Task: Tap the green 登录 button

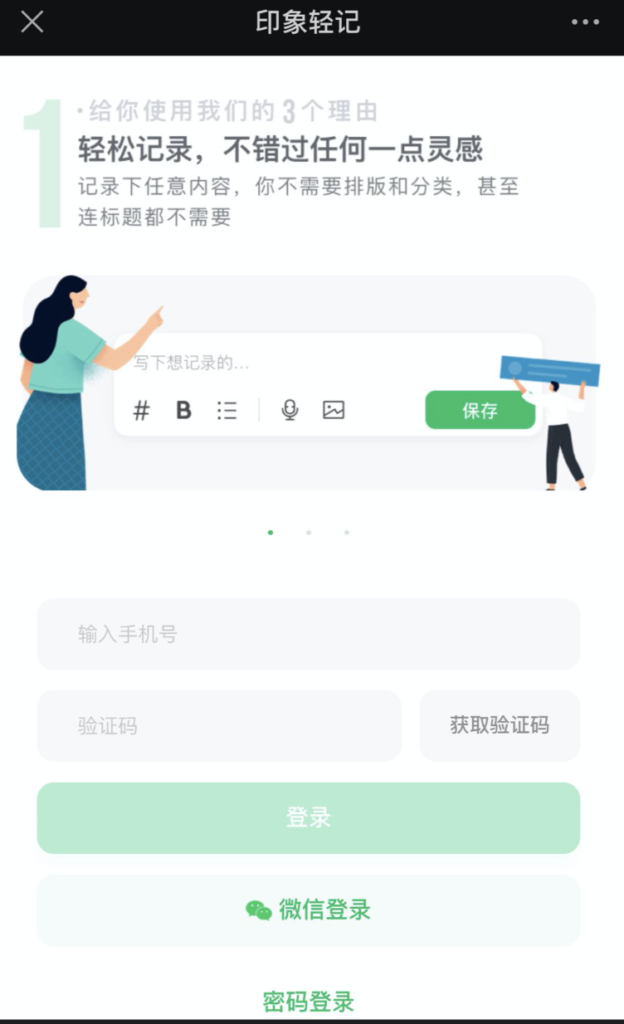Action: click(x=308, y=818)
